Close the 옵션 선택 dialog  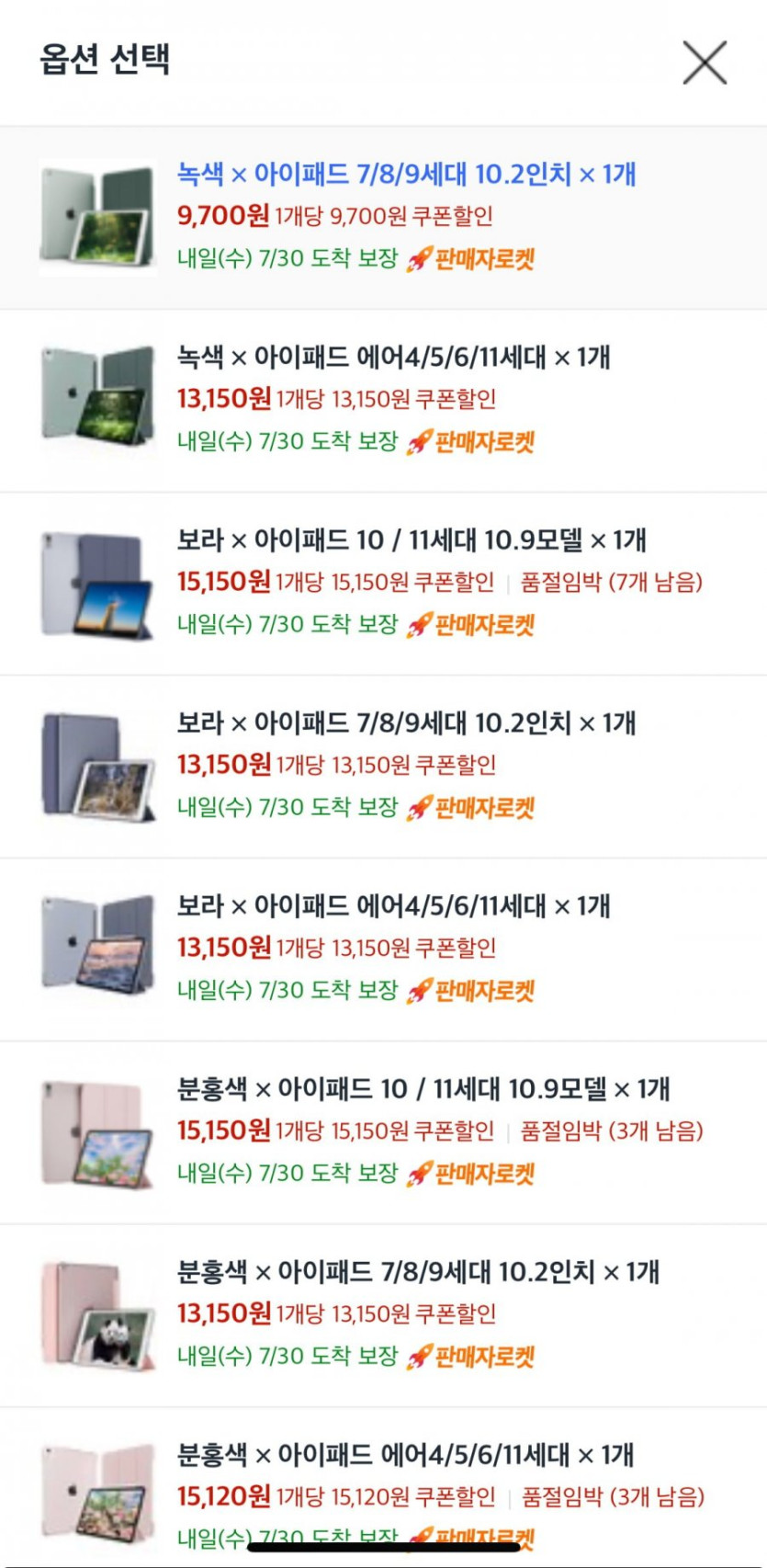705,62
